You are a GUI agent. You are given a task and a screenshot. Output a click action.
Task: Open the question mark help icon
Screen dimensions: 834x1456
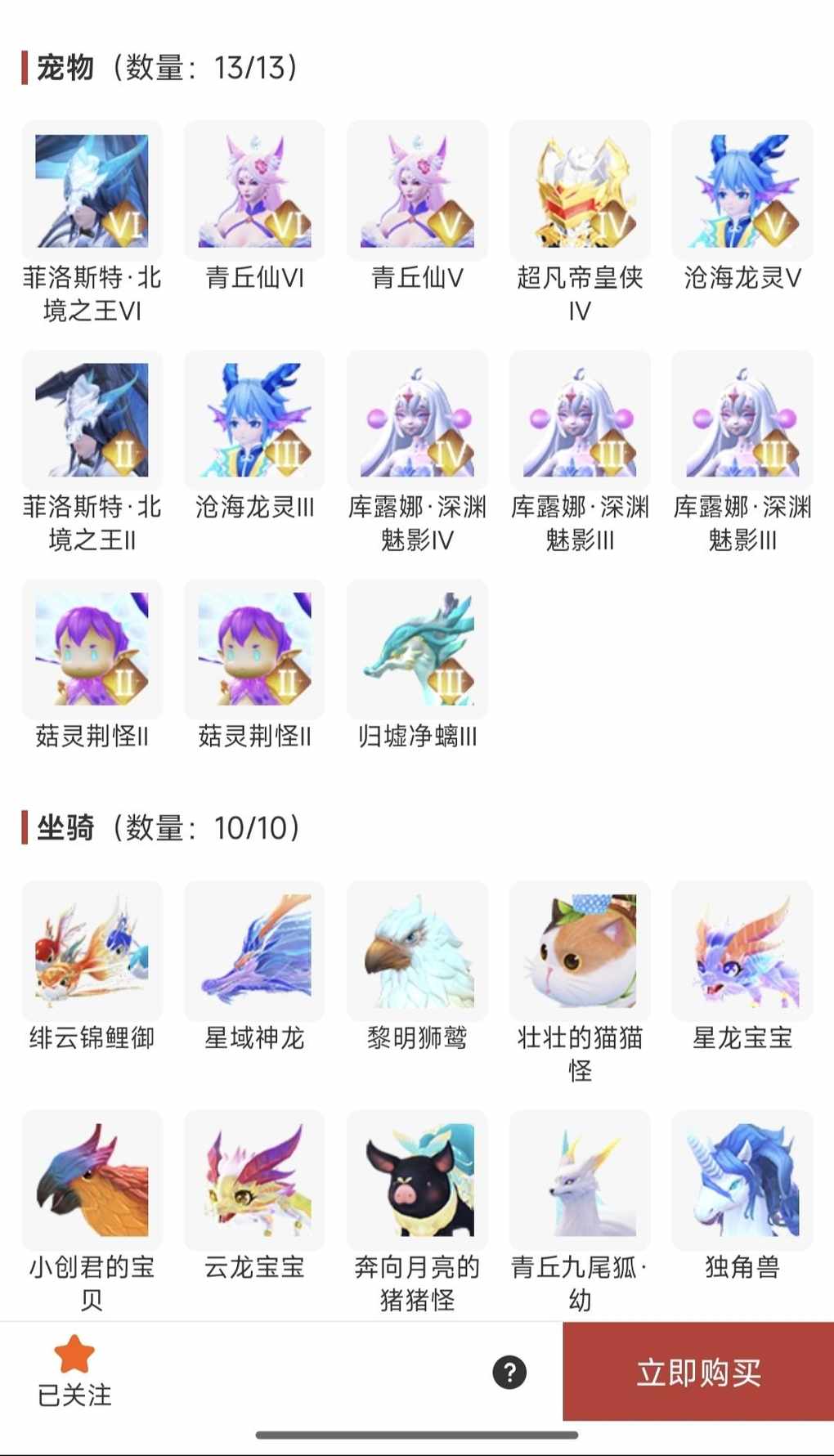point(509,1372)
